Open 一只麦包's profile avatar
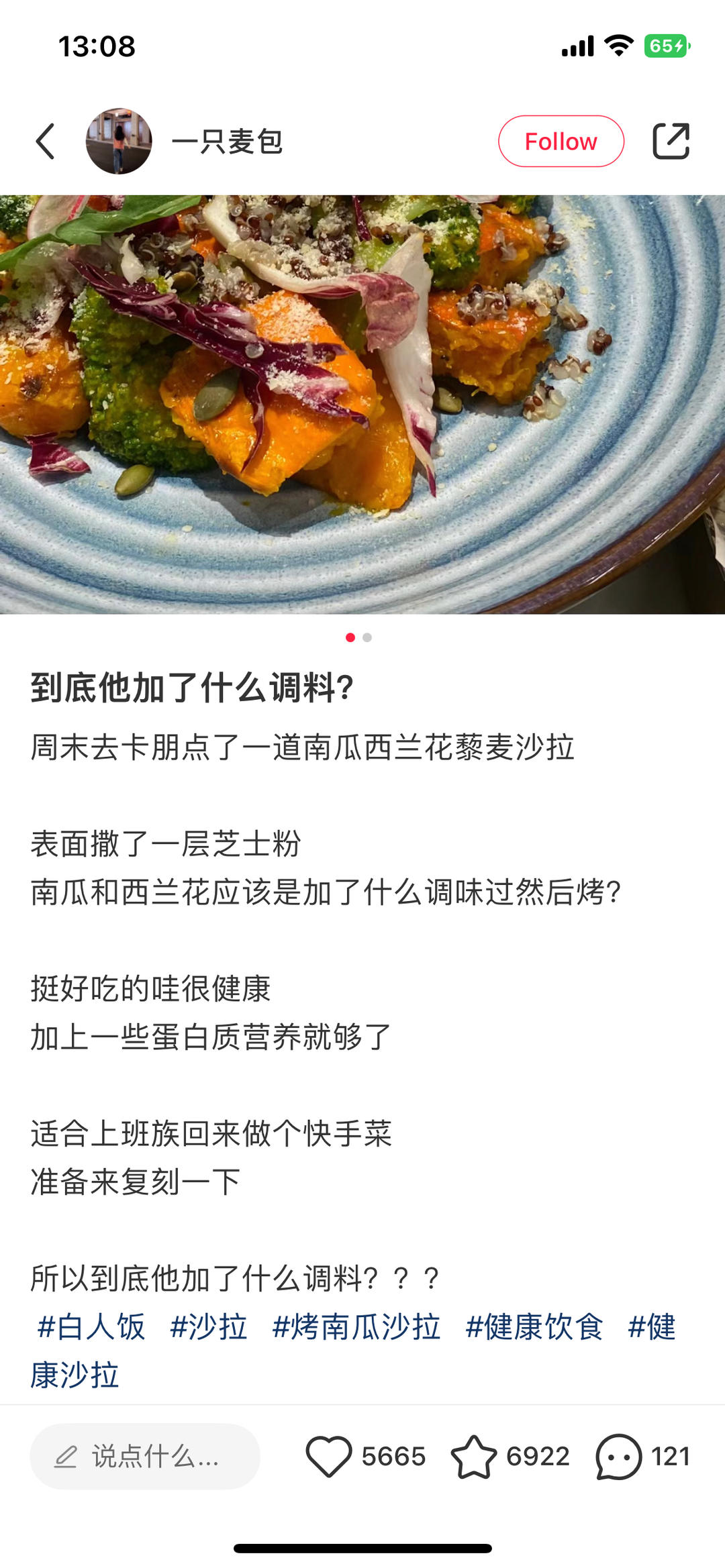Viewport: 725px width, 1568px height. pyautogui.click(x=119, y=142)
